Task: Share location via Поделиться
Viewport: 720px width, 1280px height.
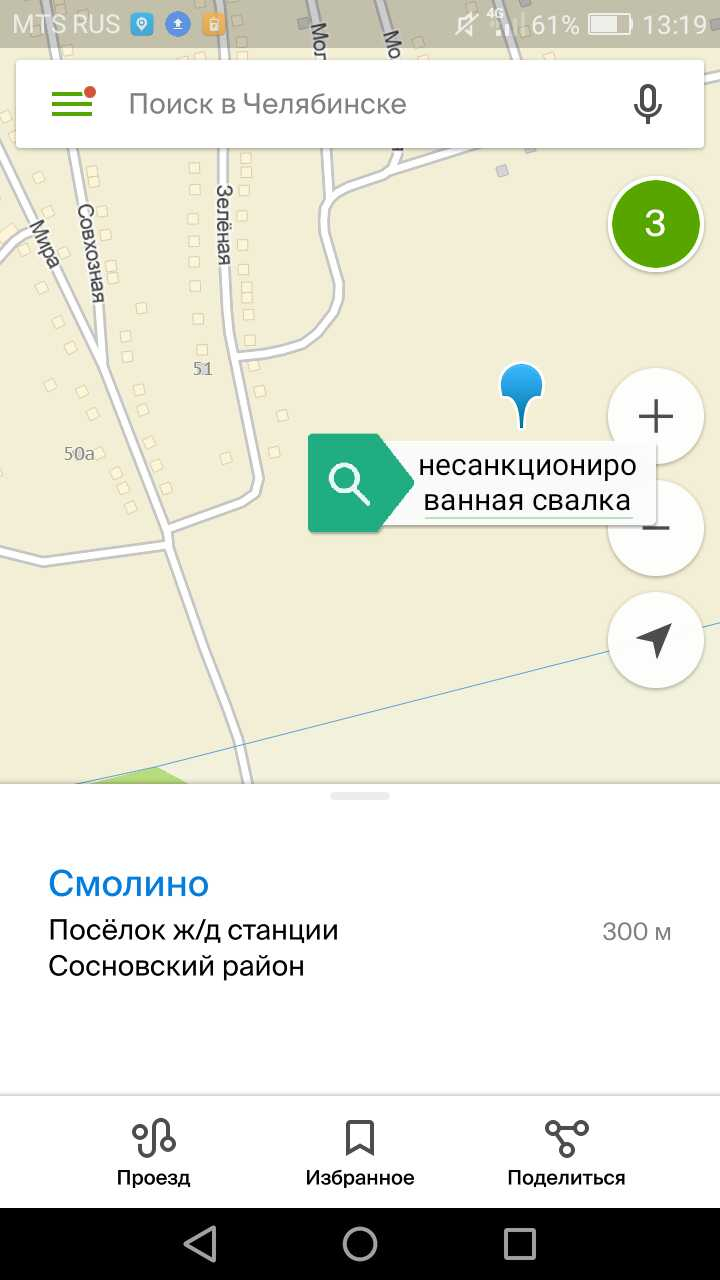Action: tap(566, 1153)
